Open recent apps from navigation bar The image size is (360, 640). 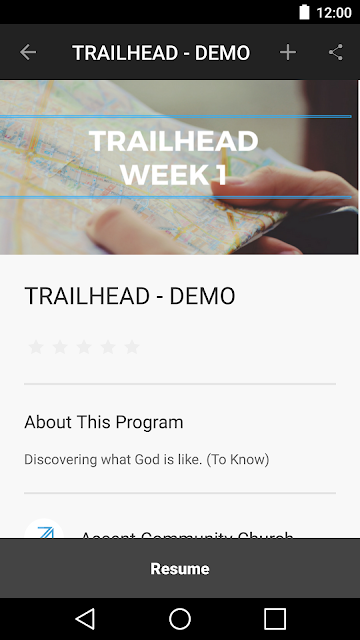(x=275, y=619)
